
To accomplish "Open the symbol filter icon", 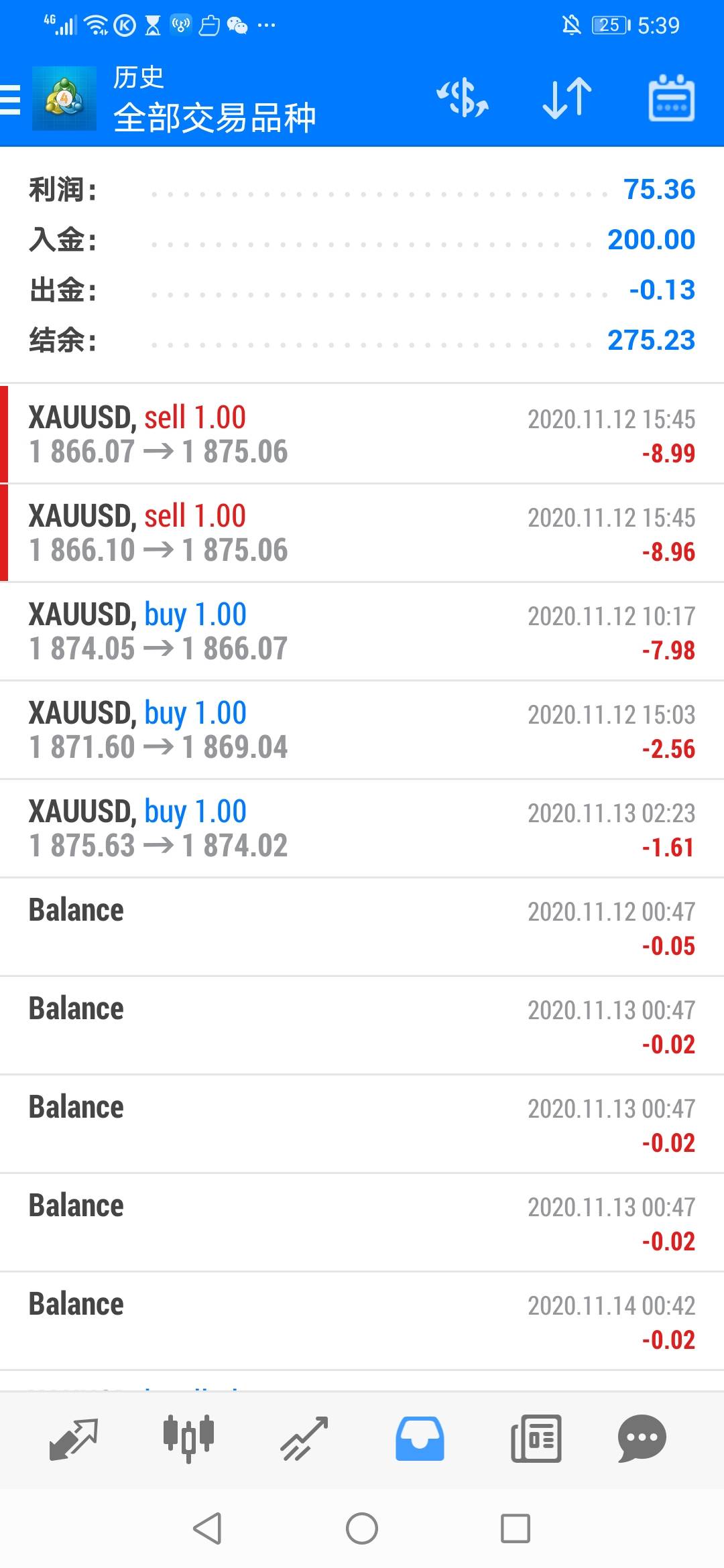I will tap(463, 99).
